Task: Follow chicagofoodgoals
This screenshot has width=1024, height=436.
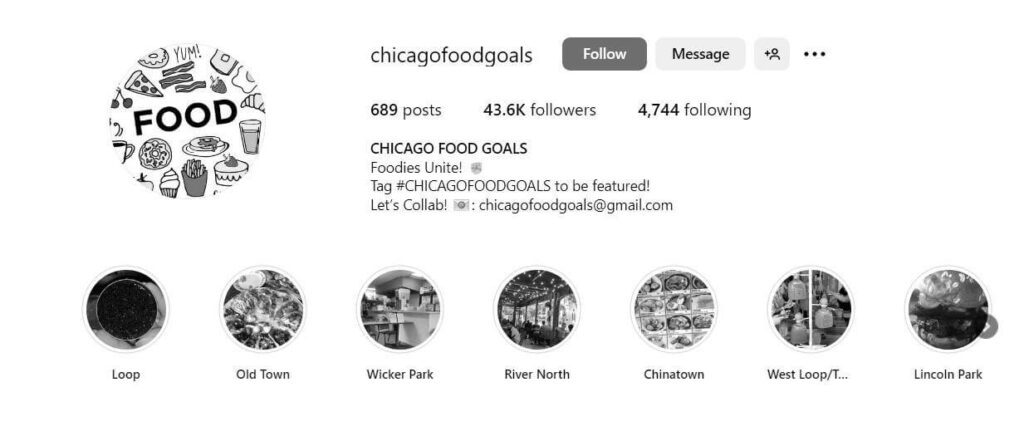Action: point(604,54)
